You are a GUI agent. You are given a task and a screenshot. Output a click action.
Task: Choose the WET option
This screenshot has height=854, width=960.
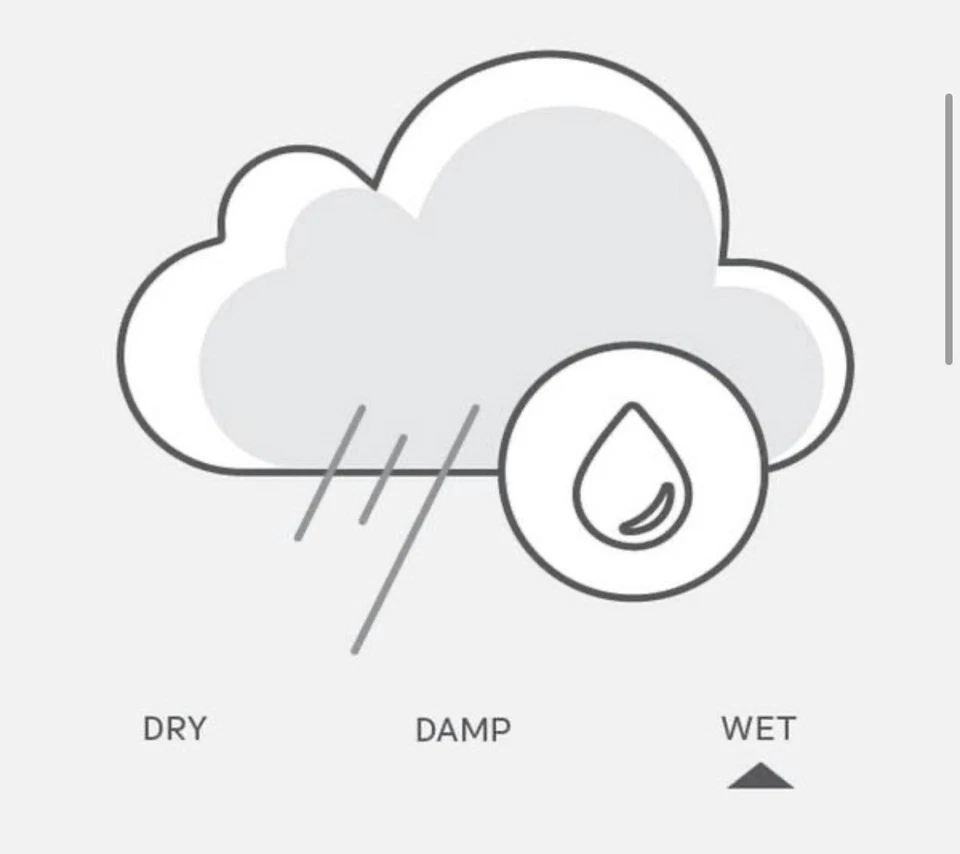pyautogui.click(x=759, y=729)
